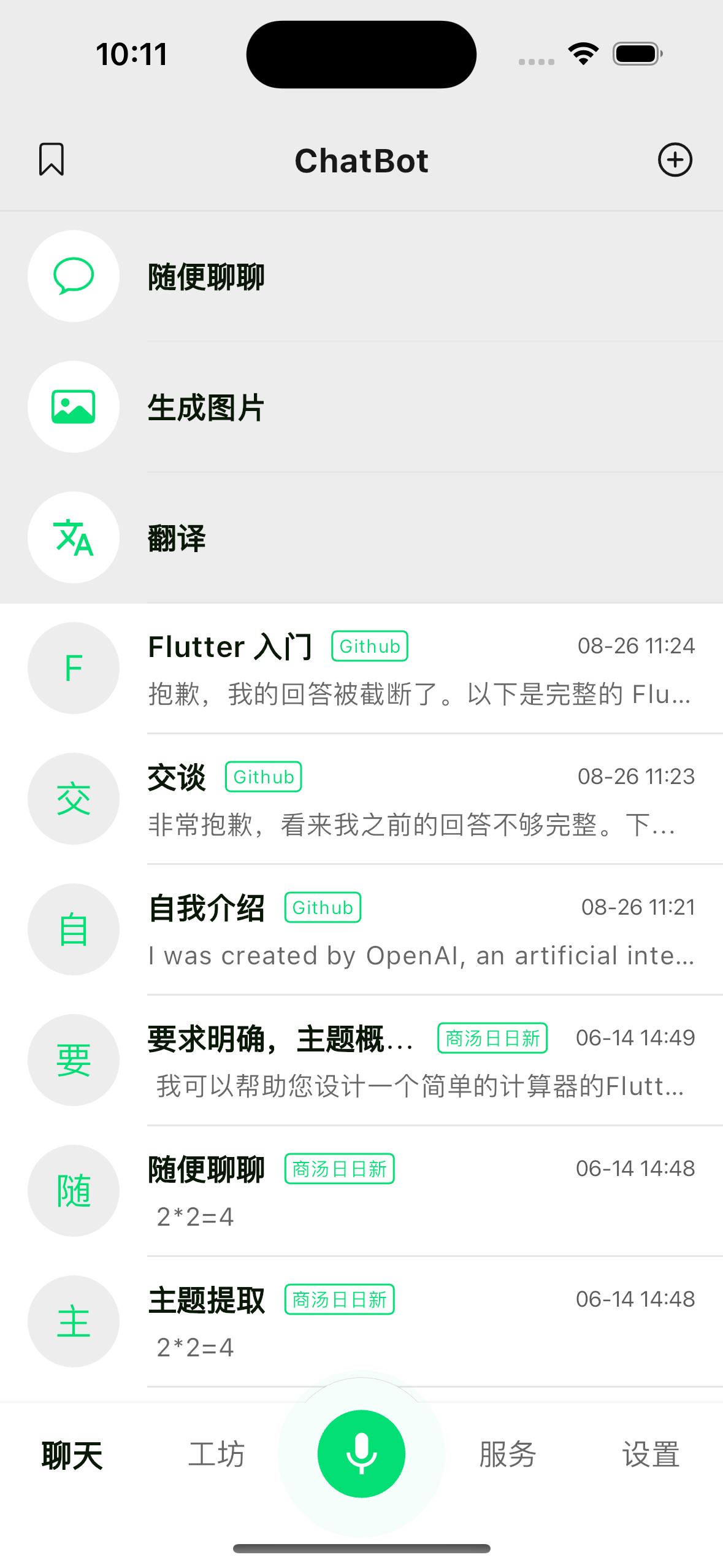723x1568 pixels.
Task: Switch to the 服务 tab
Action: 507,1455
